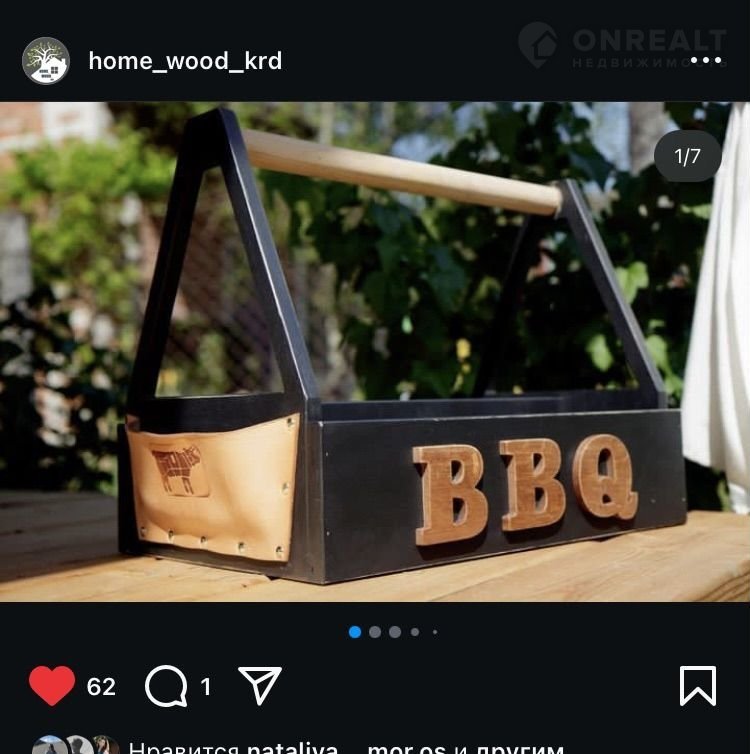The width and height of the screenshot is (750, 754).
Task: View the list of 62 likes
Action: click(x=101, y=687)
